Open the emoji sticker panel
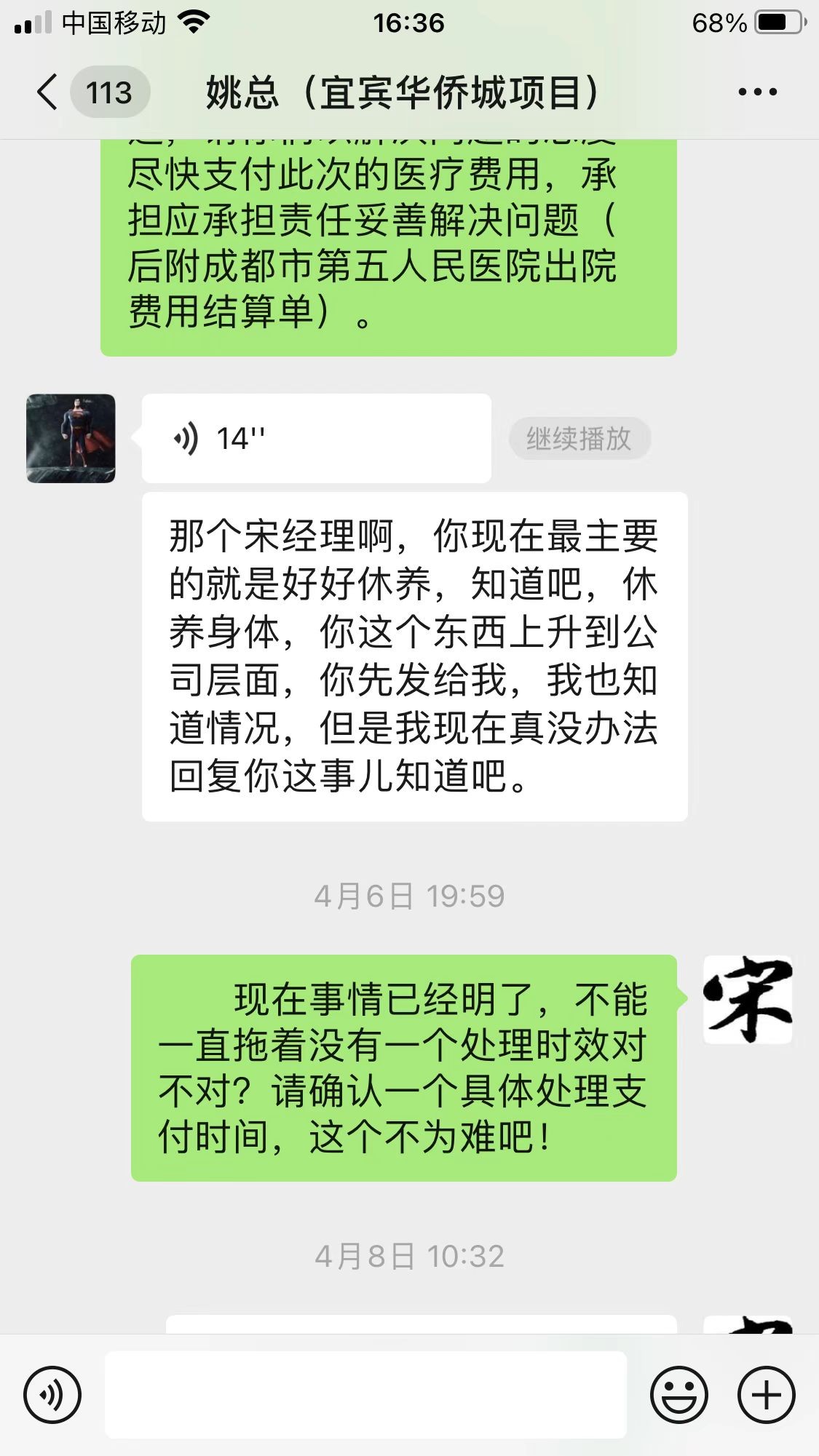Image resolution: width=819 pixels, height=1456 pixels. click(678, 1395)
